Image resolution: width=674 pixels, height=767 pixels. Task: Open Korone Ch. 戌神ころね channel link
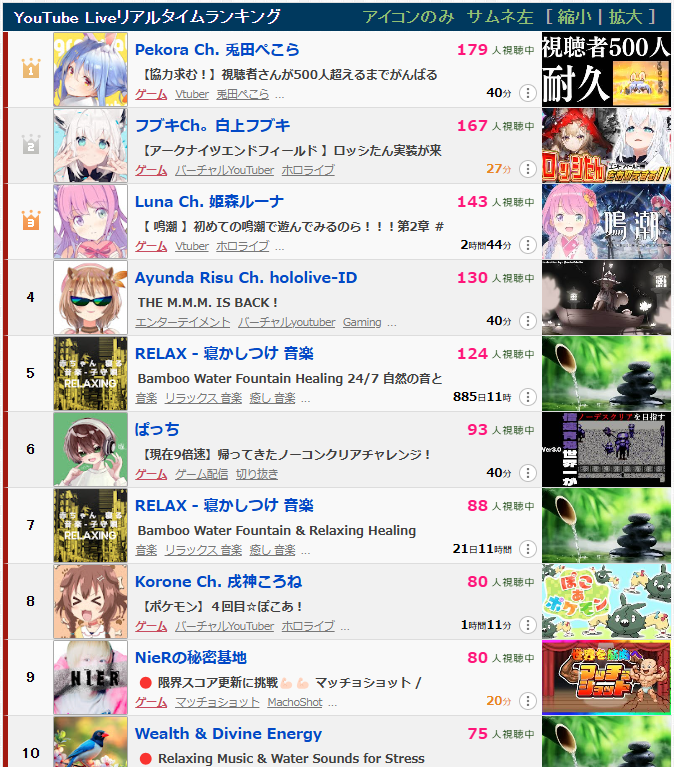(218, 582)
